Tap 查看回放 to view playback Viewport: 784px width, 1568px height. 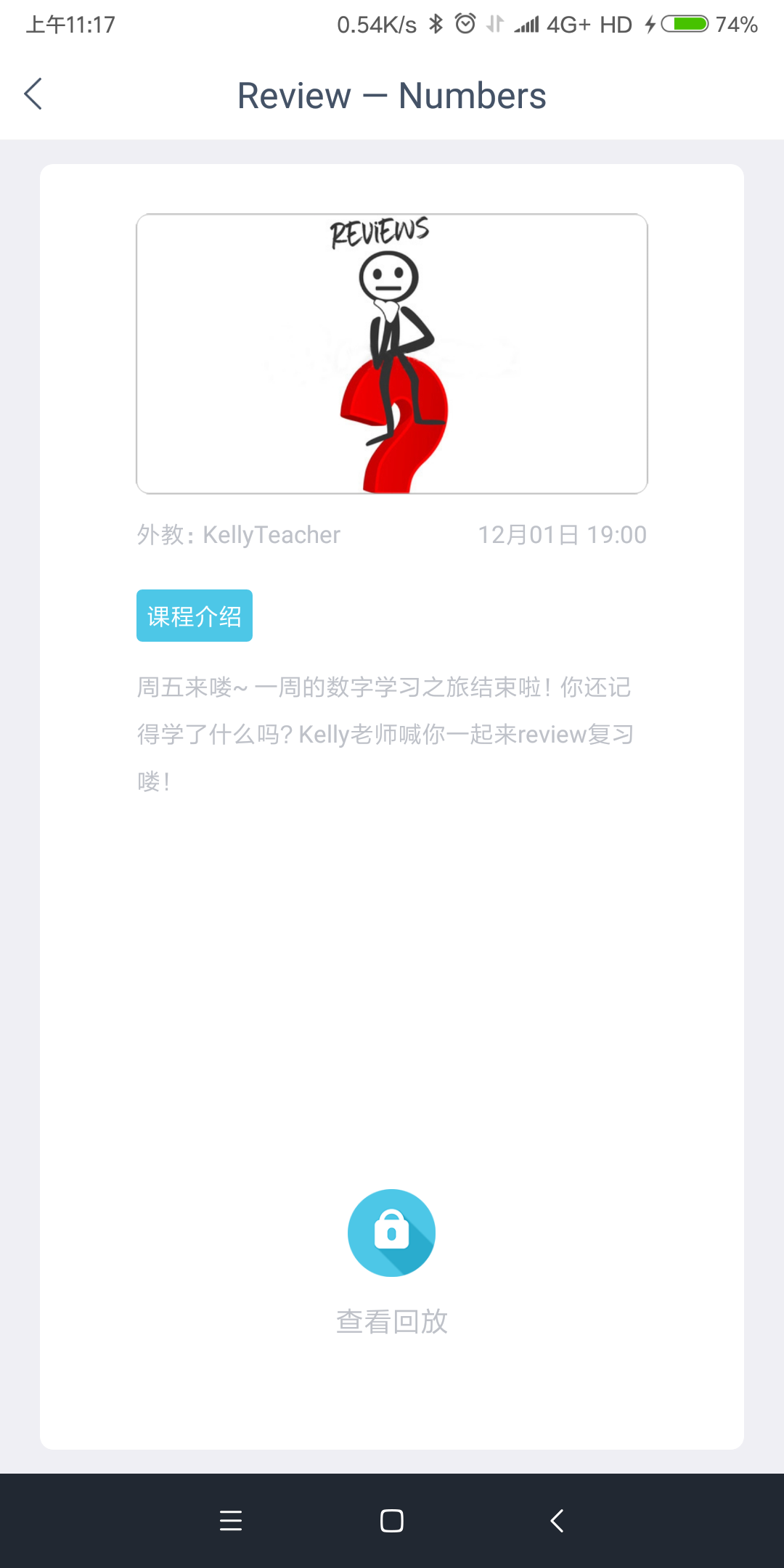click(x=392, y=1321)
